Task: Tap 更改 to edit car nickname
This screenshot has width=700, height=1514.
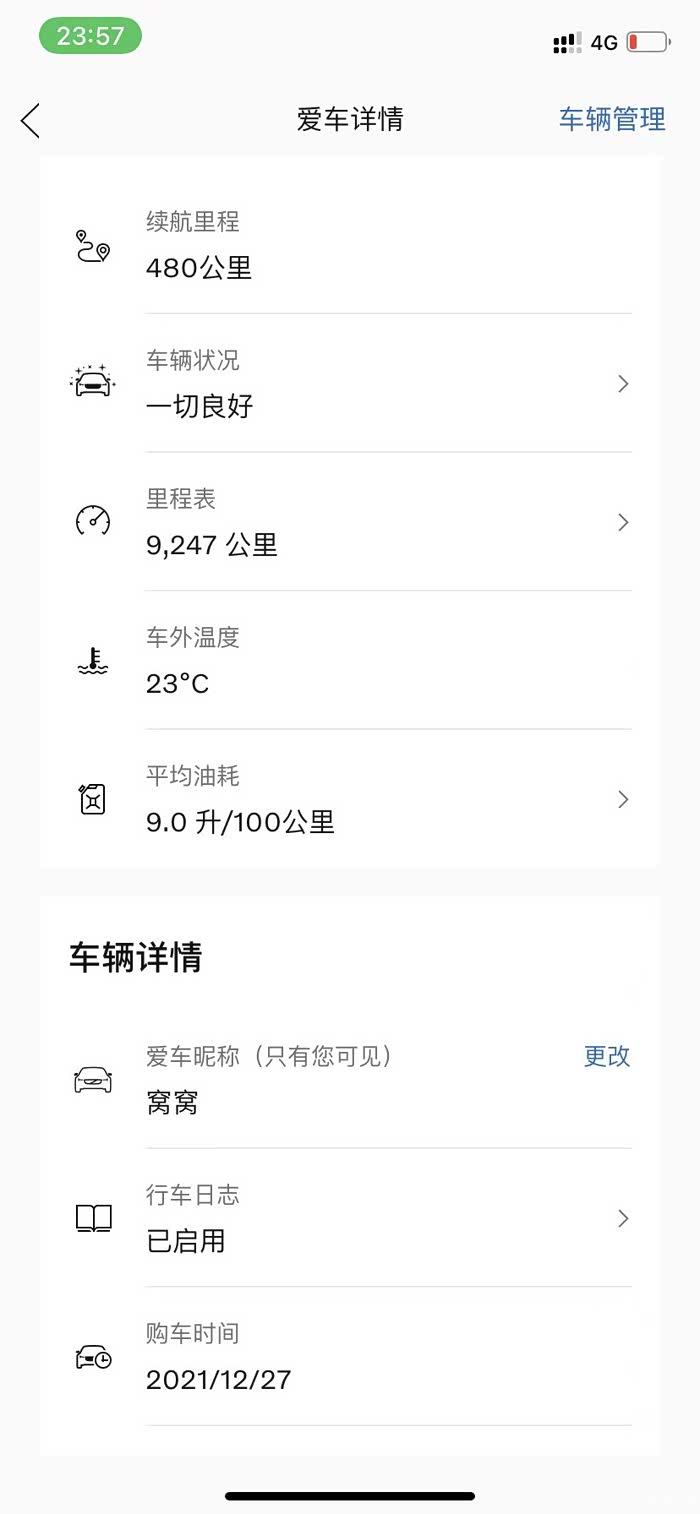Action: click(x=606, y=1056)
